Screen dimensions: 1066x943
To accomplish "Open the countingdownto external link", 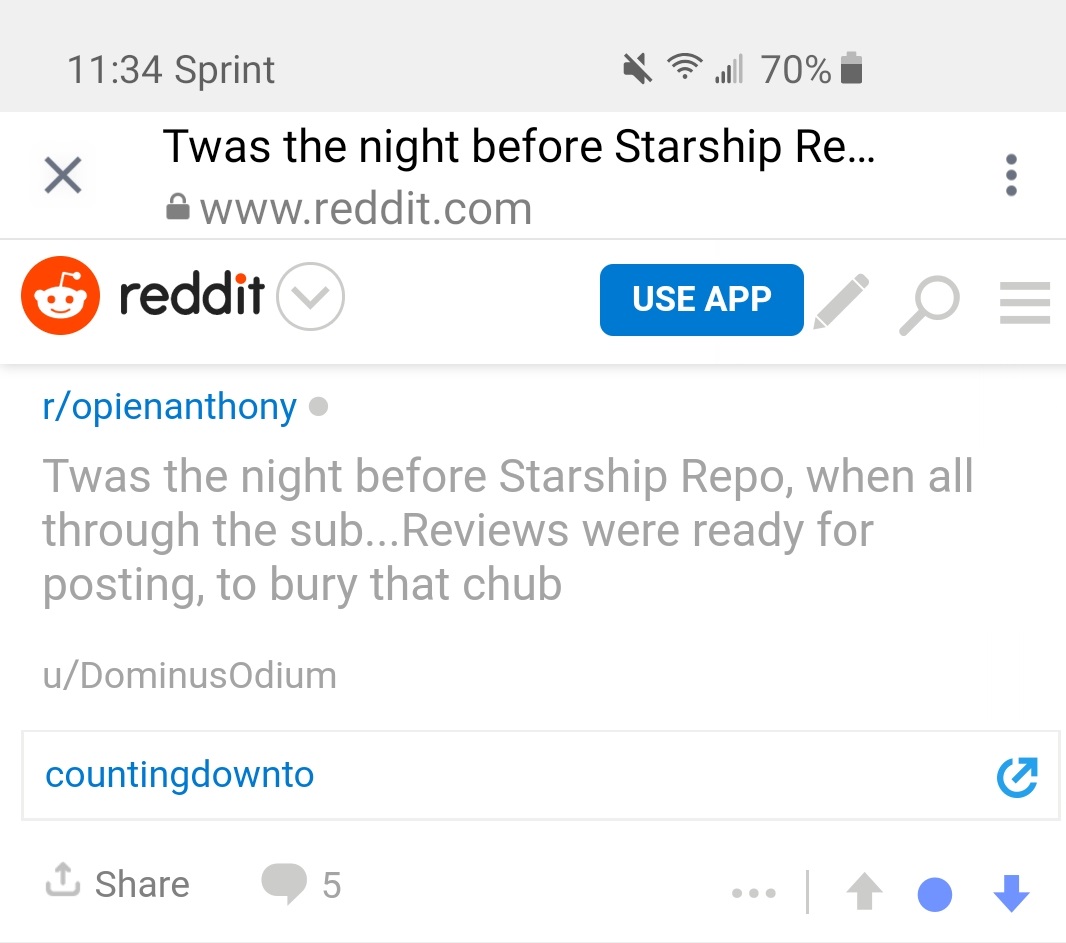I will [x=180, y=774].
